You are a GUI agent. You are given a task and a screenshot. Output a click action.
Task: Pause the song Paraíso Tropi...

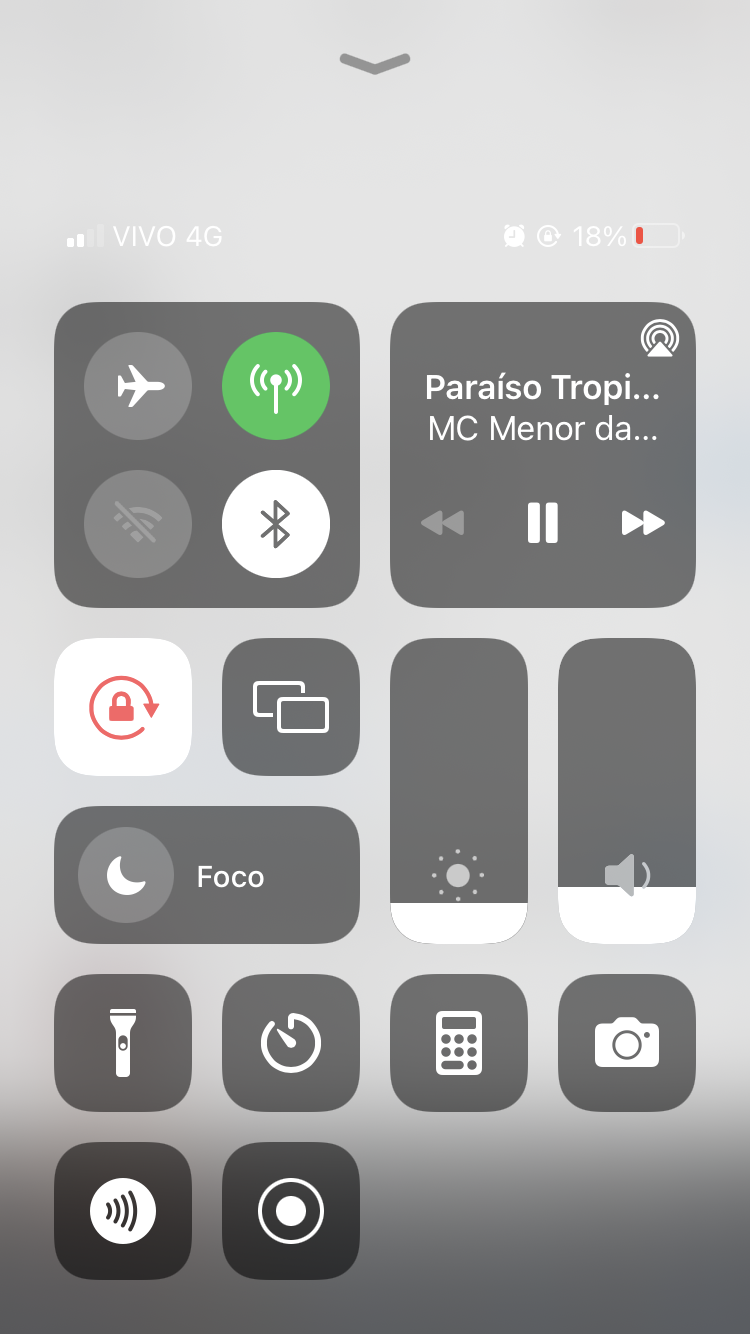542,523
